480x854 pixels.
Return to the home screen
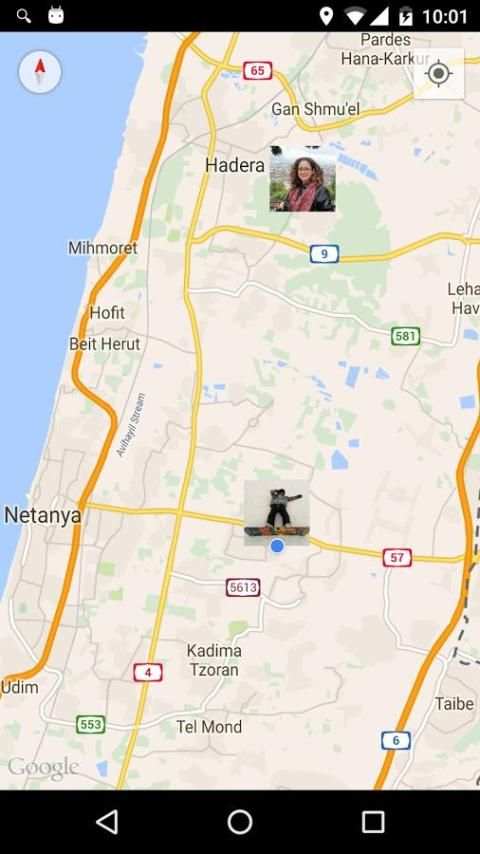tap(240, 821)
